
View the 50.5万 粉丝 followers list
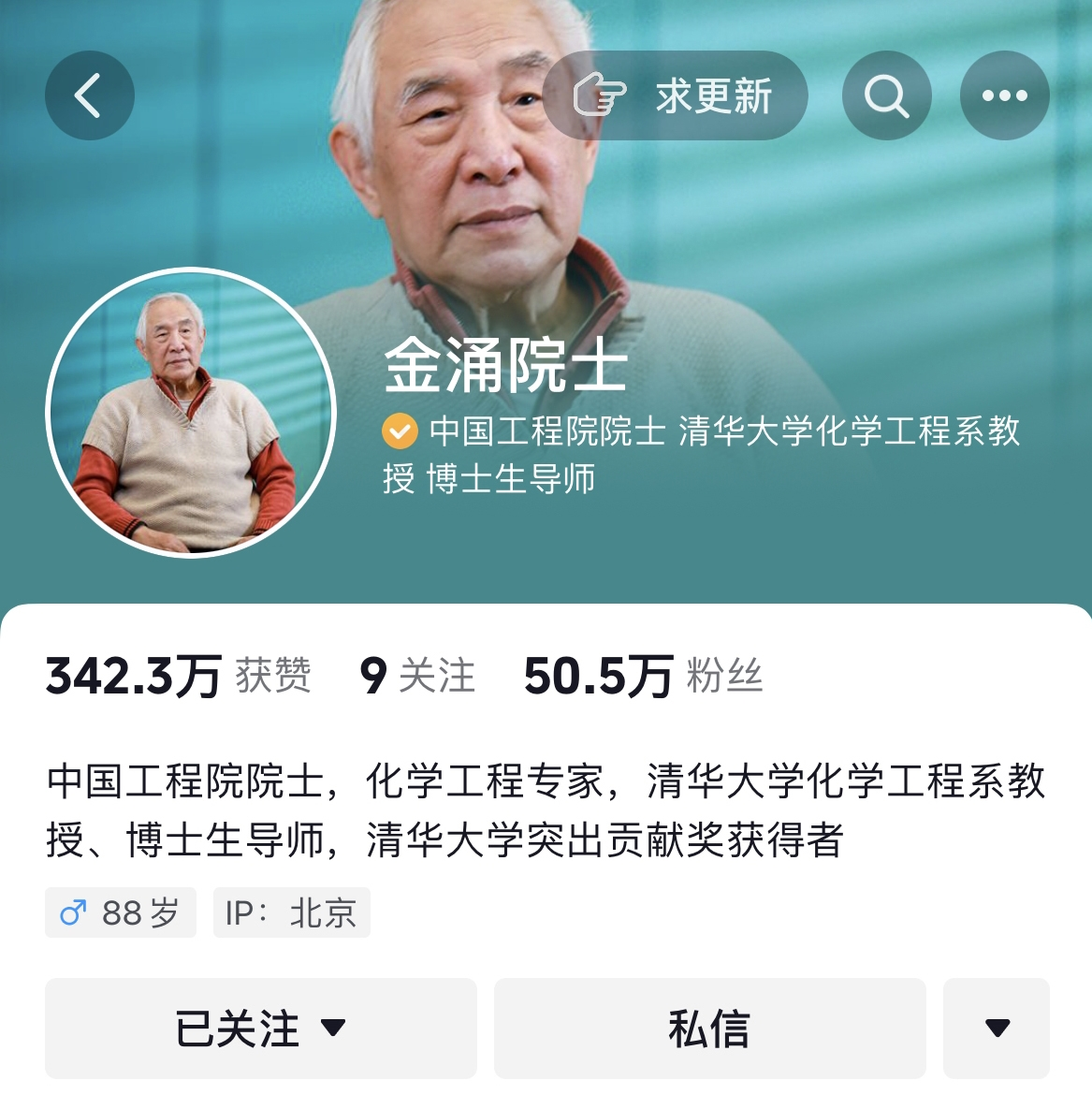pos(643,676)
